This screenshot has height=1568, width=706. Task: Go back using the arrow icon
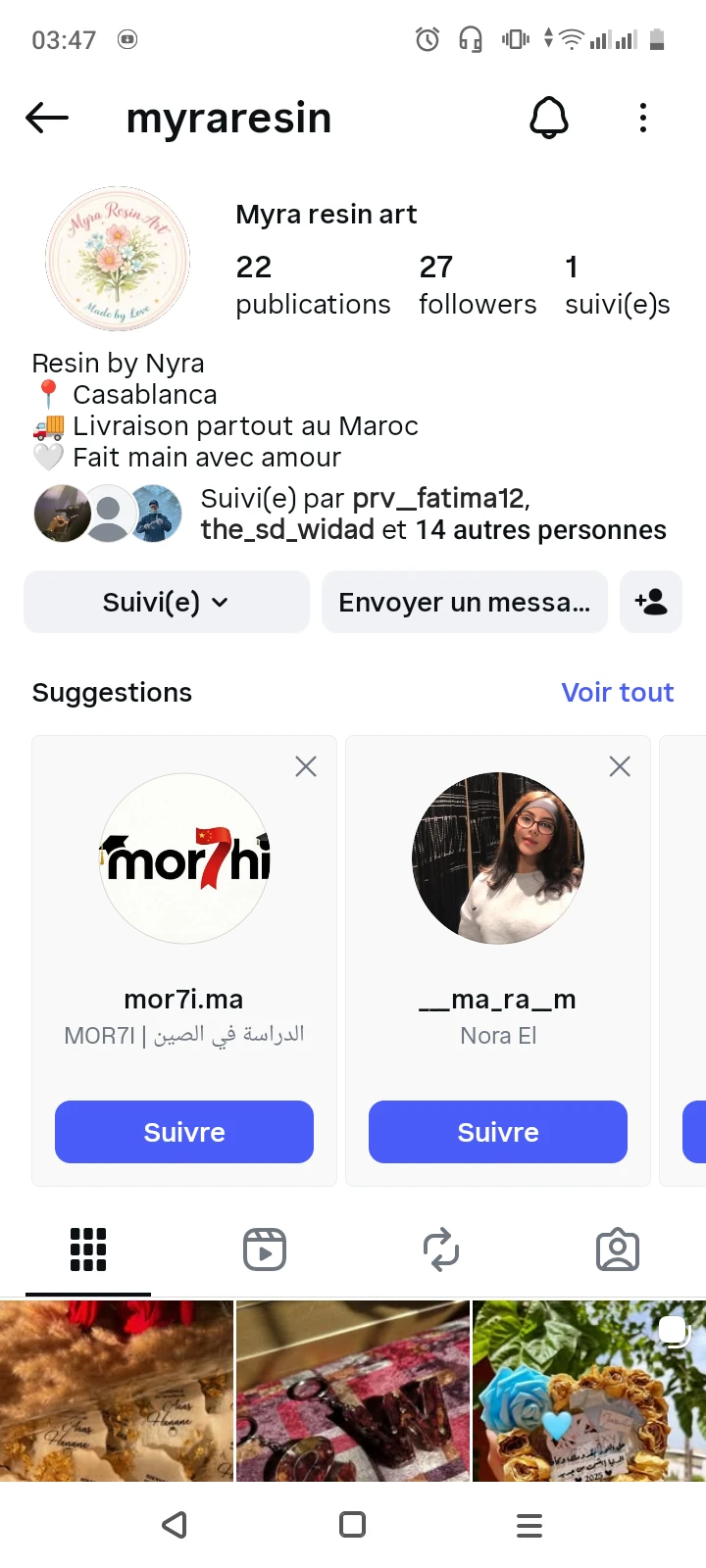coord(47,119)
